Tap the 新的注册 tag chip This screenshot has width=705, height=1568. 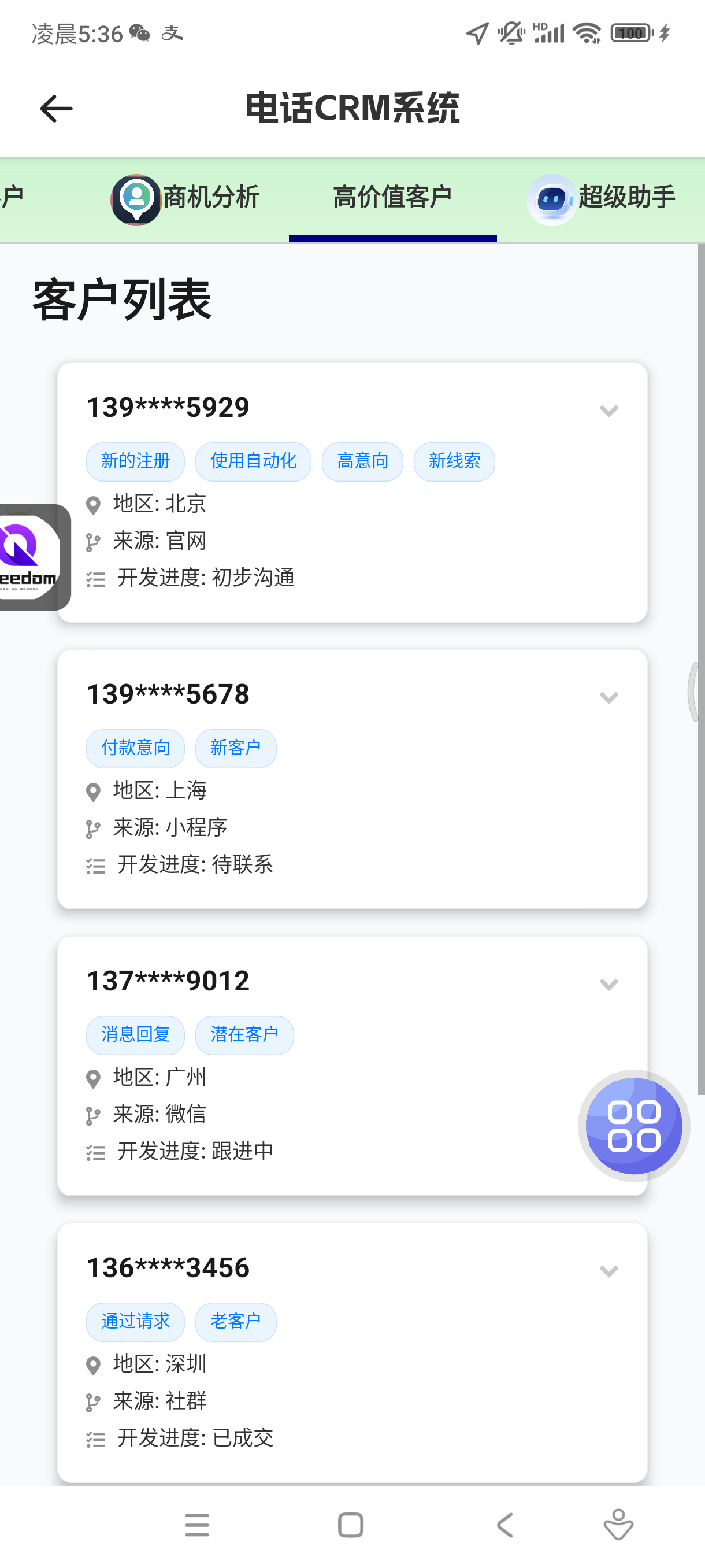pyautogui.click(x=135, y=461)
